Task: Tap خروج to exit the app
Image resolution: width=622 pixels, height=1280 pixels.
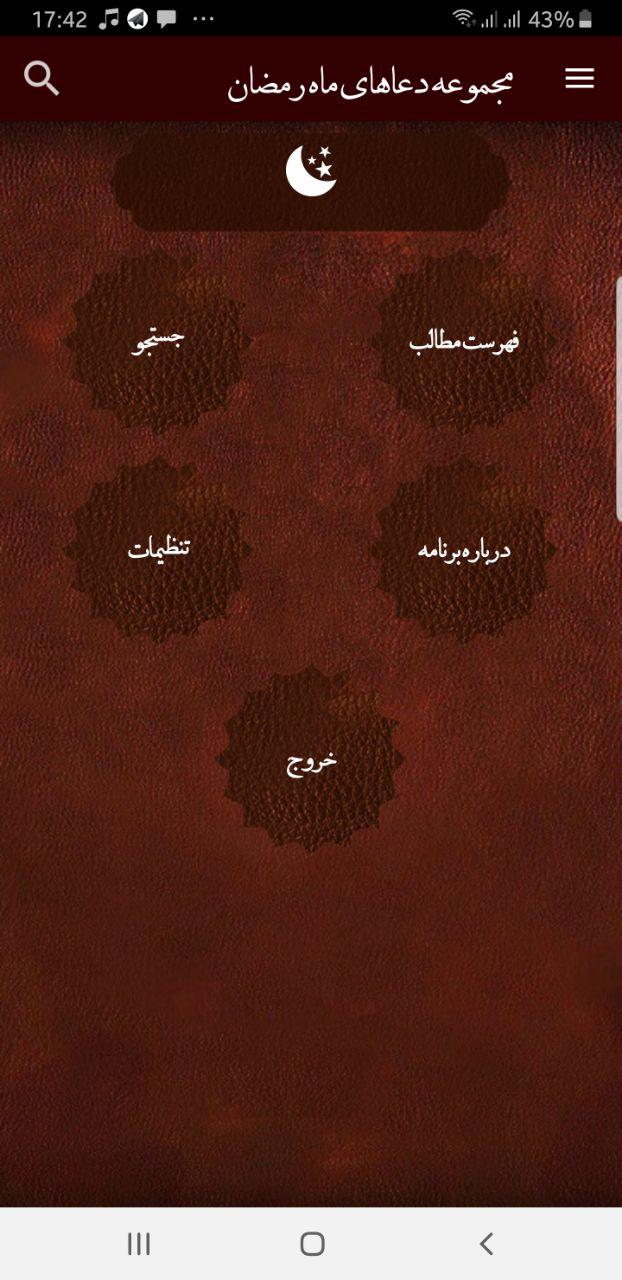Action: 311,761
